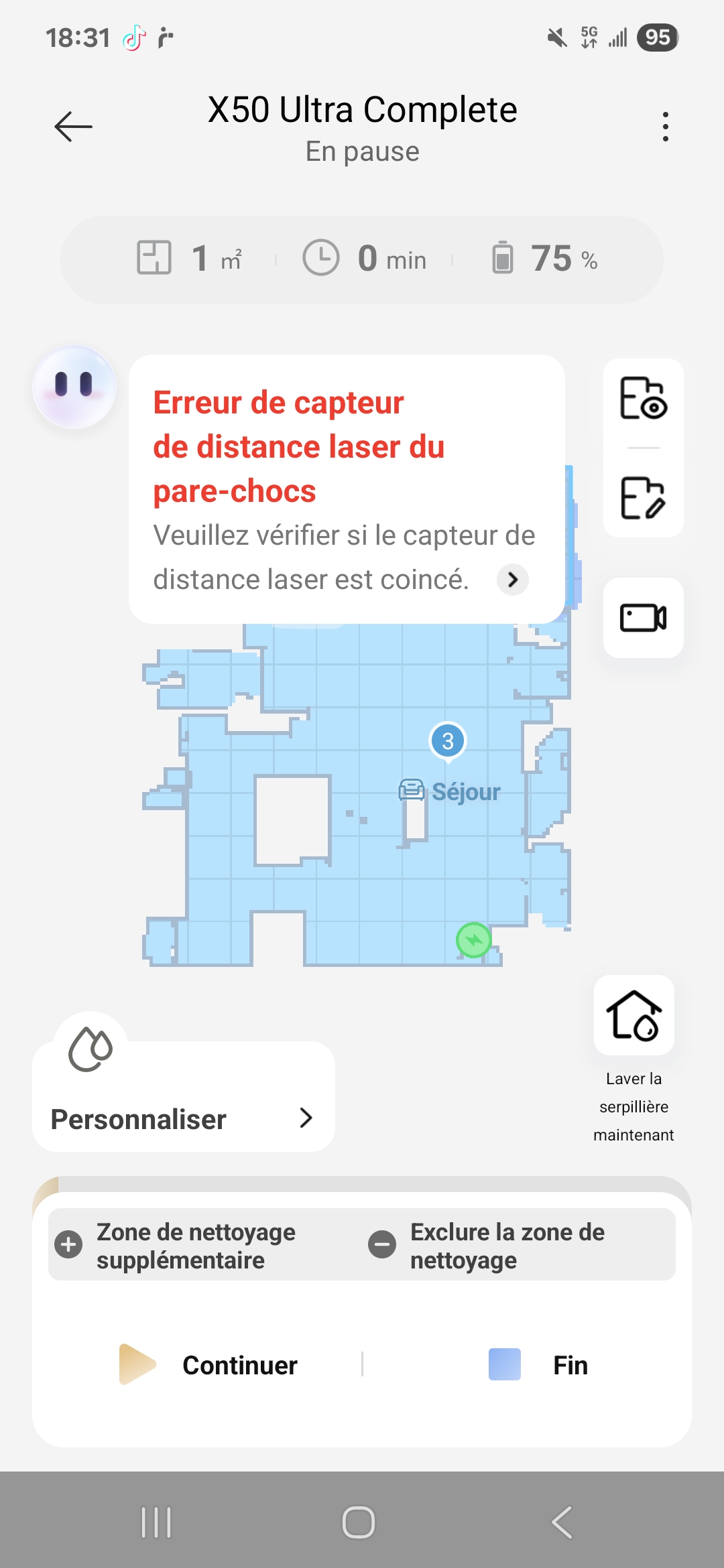Open the three-dot overflow menu
The width and height of the screenshot is (724, 1568).
(x=665, y=127)
